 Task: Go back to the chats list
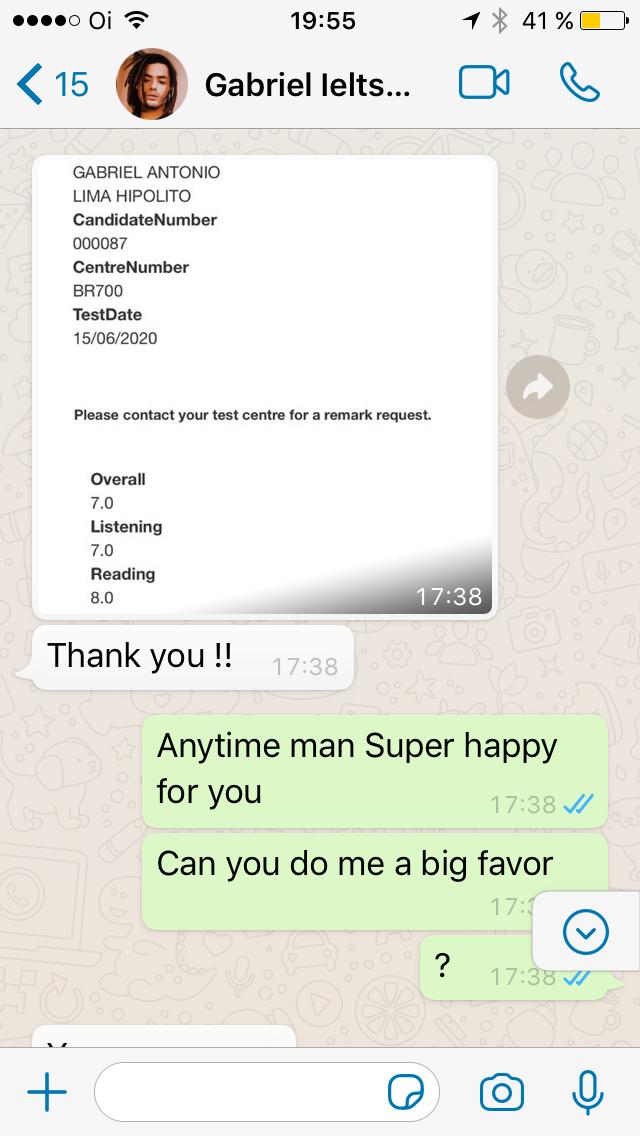click(x=52, y=84)
